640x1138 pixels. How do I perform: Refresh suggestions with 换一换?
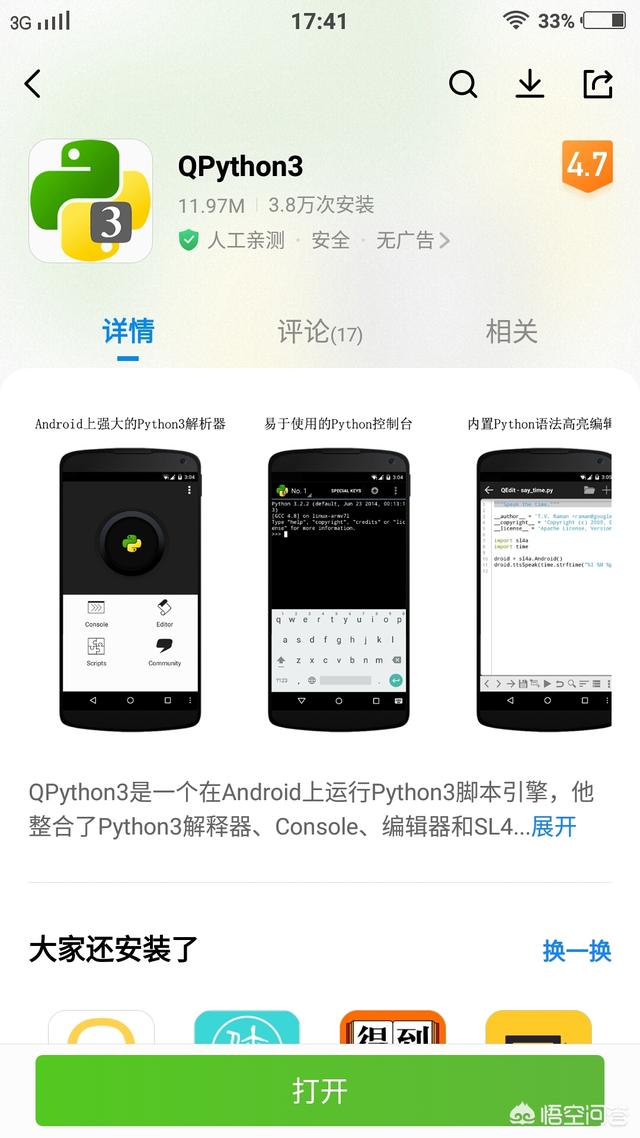[576, 950]
